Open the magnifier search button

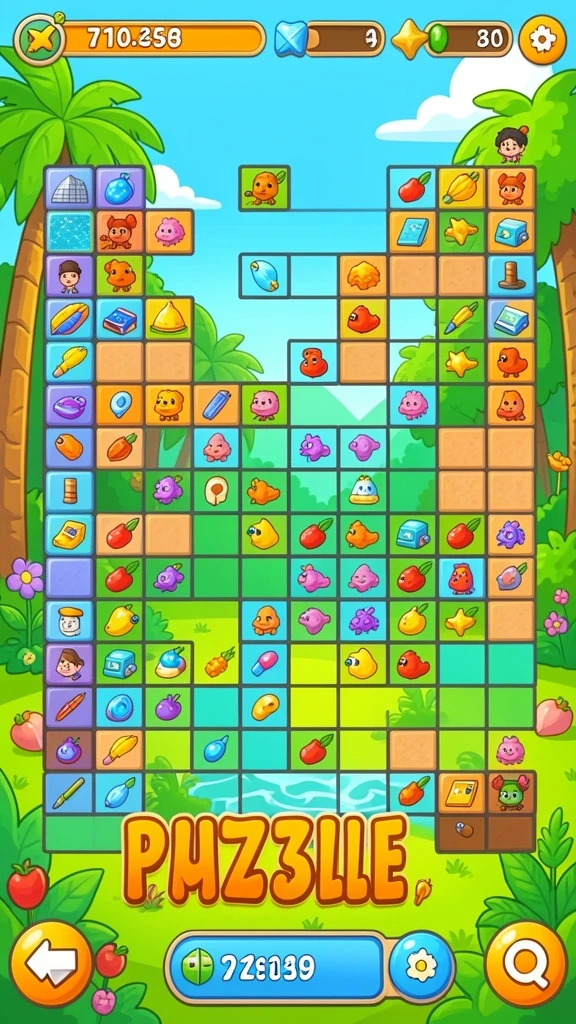pyautogui.click(x=526, y=963)
